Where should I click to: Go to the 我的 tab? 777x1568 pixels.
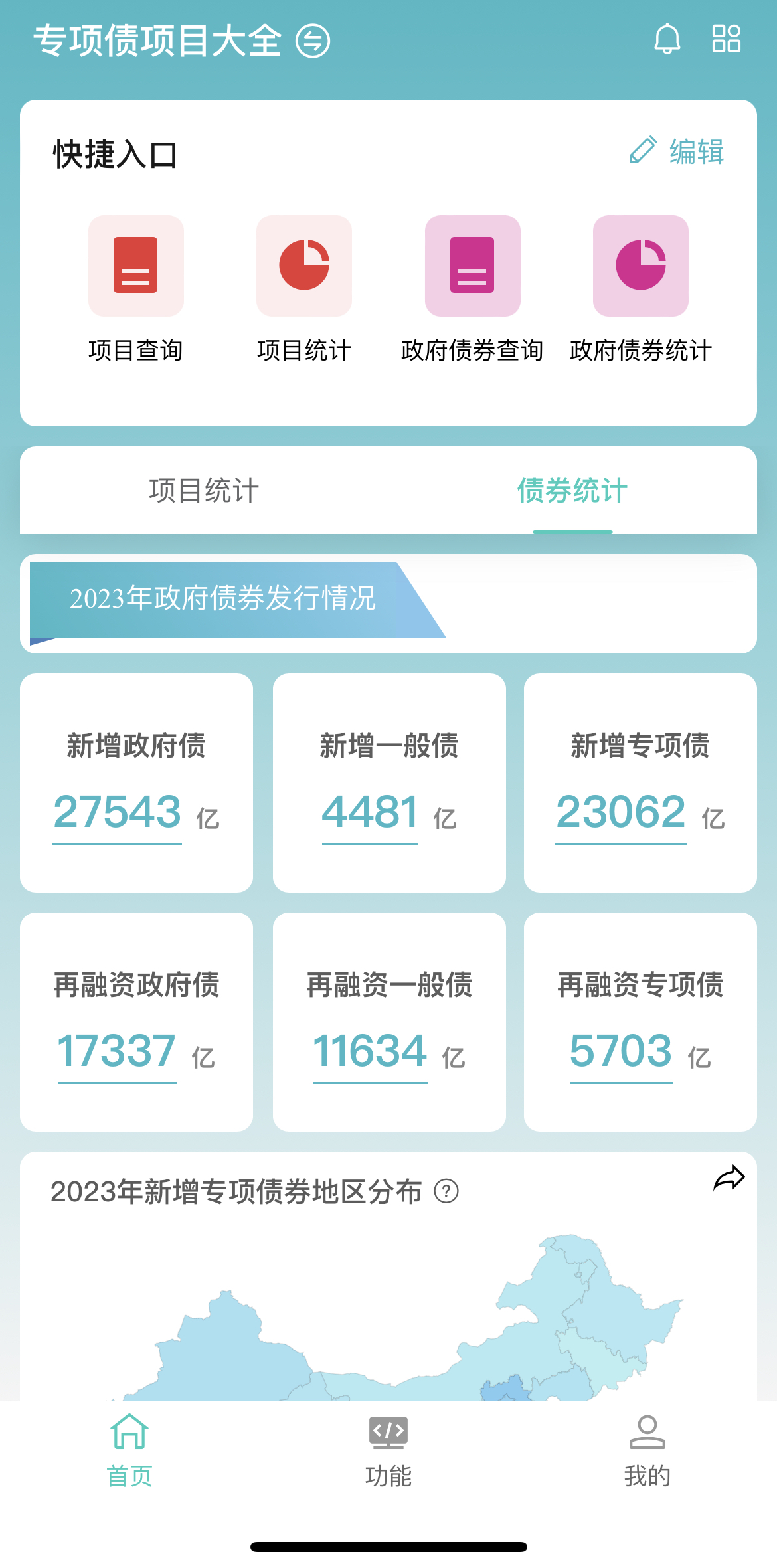(x=647, y=1452)
